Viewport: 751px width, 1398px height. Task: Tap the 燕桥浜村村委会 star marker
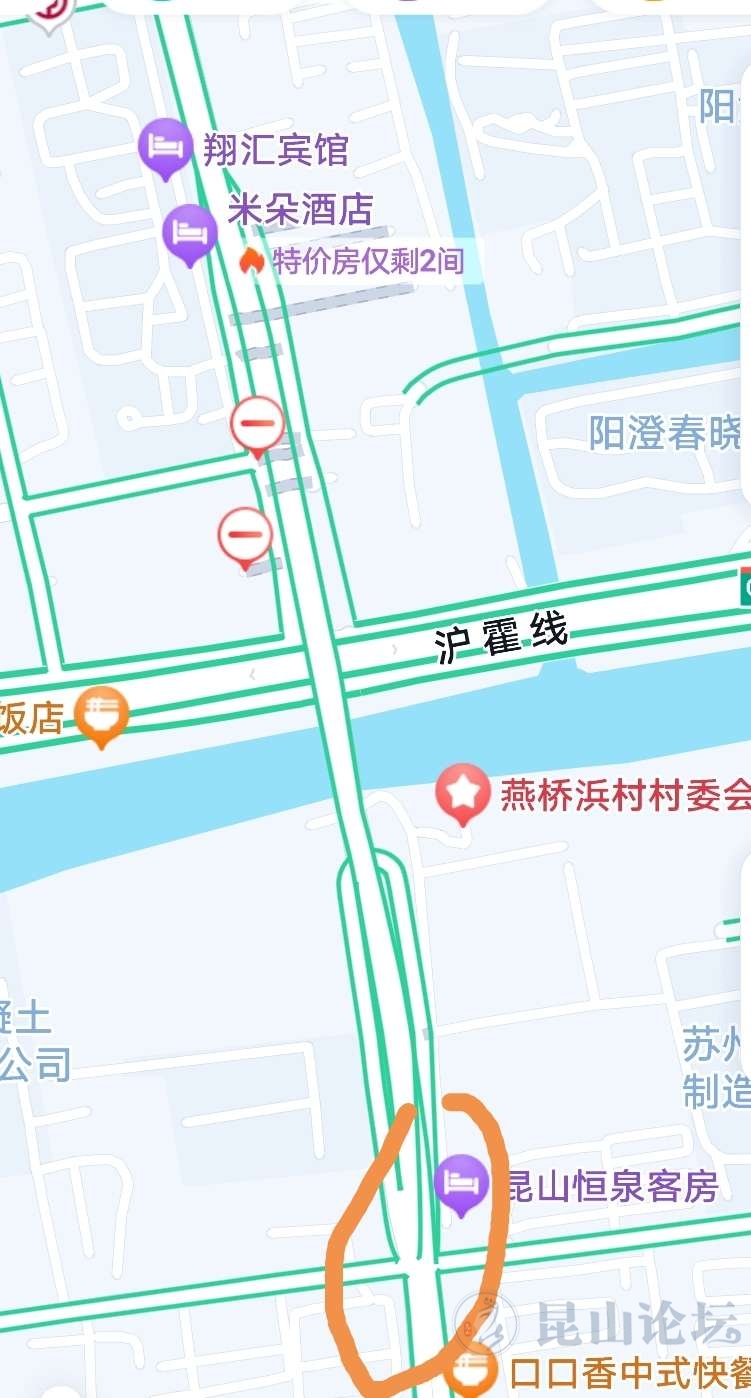pos(462,792)
